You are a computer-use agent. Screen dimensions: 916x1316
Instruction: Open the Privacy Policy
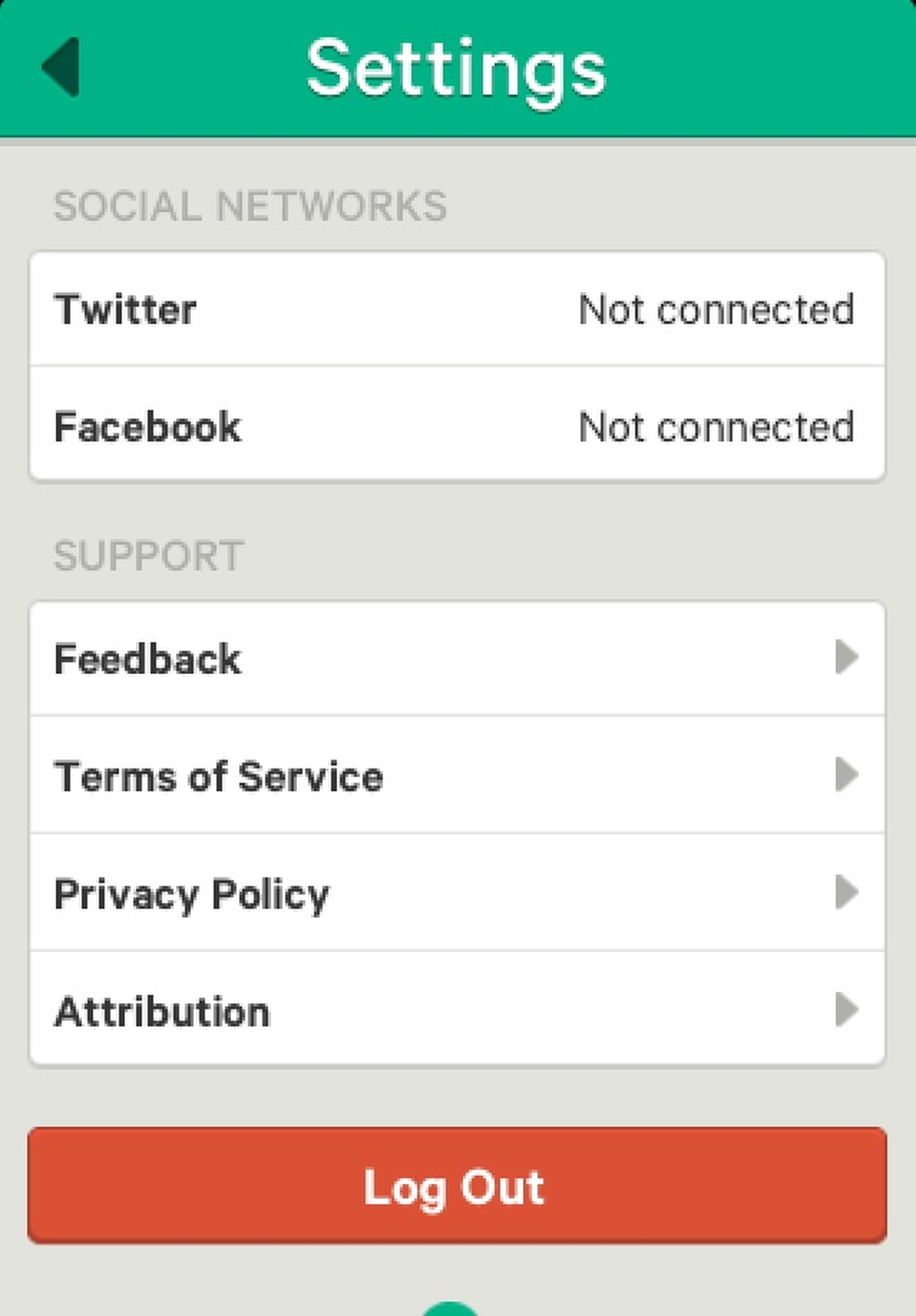(456, 893)
